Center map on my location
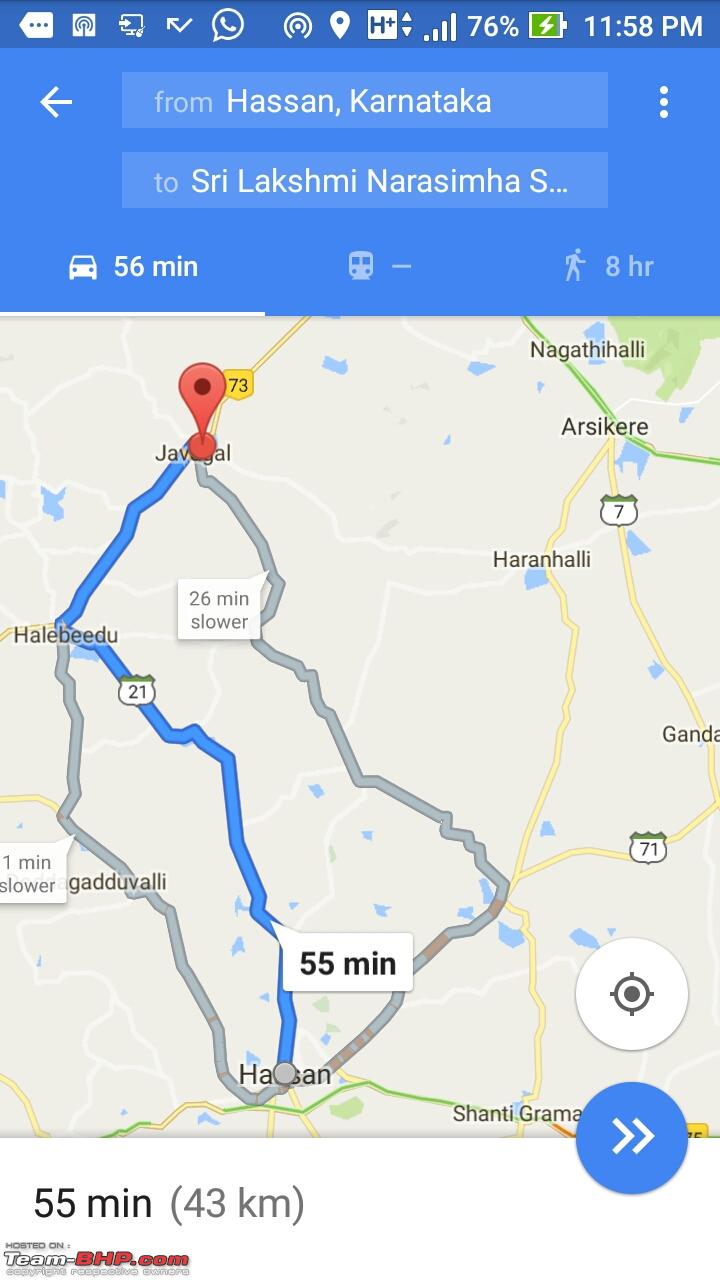Screen dimensions: 720x1280 point(632,994)
